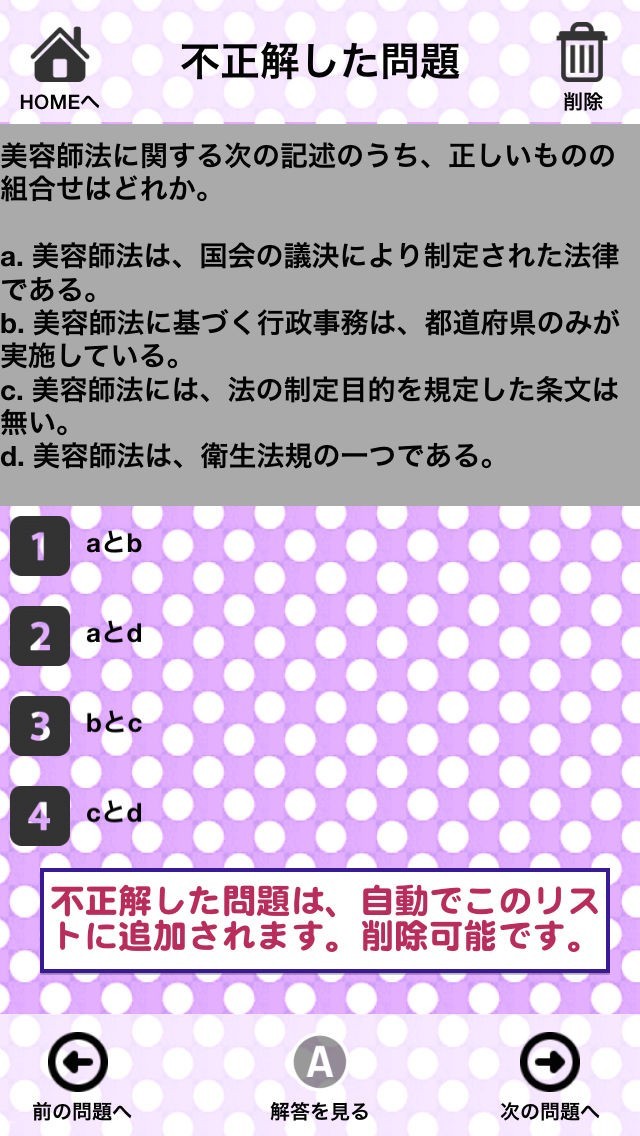Image resolution: width=640 pixels, height=1136 pixels.
Task: Select answer 1 "aとb"
Action: [x=40, y=546]
